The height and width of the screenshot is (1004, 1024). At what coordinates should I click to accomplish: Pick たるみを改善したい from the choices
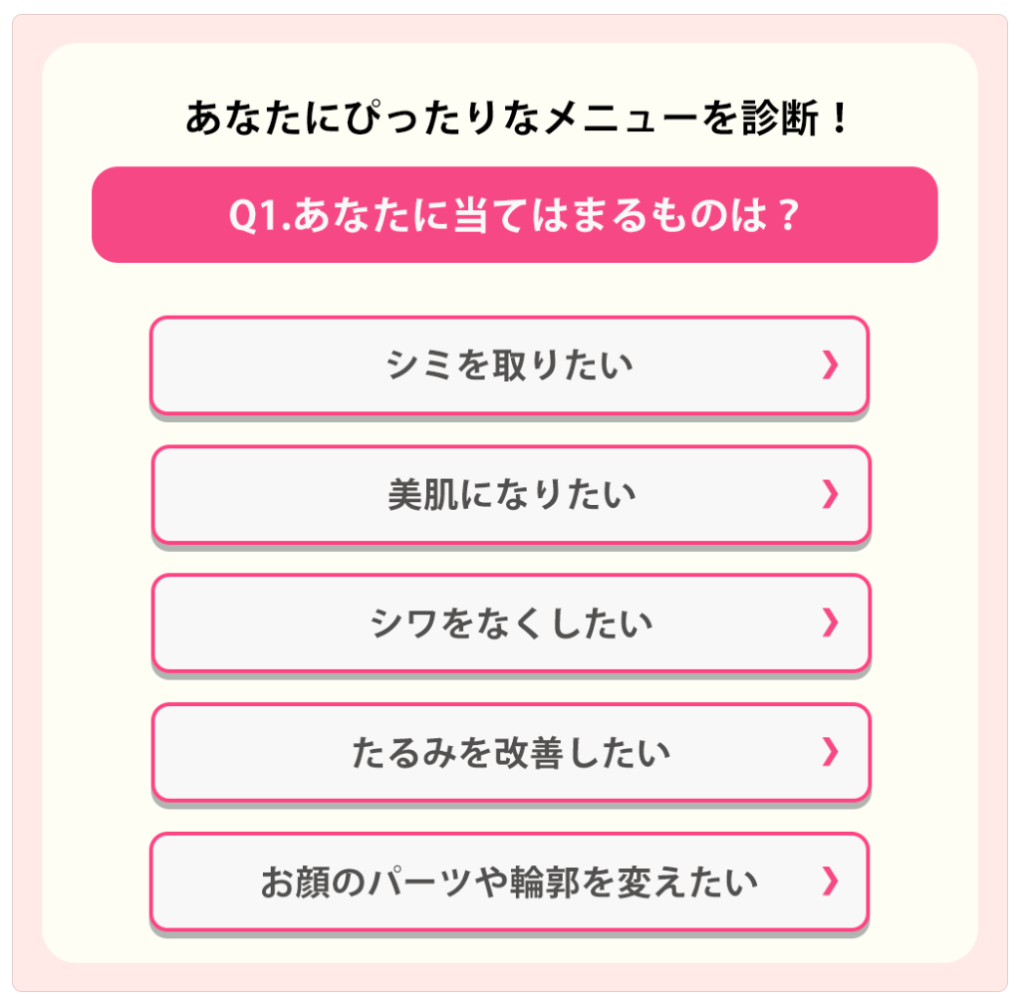point(510,752)
